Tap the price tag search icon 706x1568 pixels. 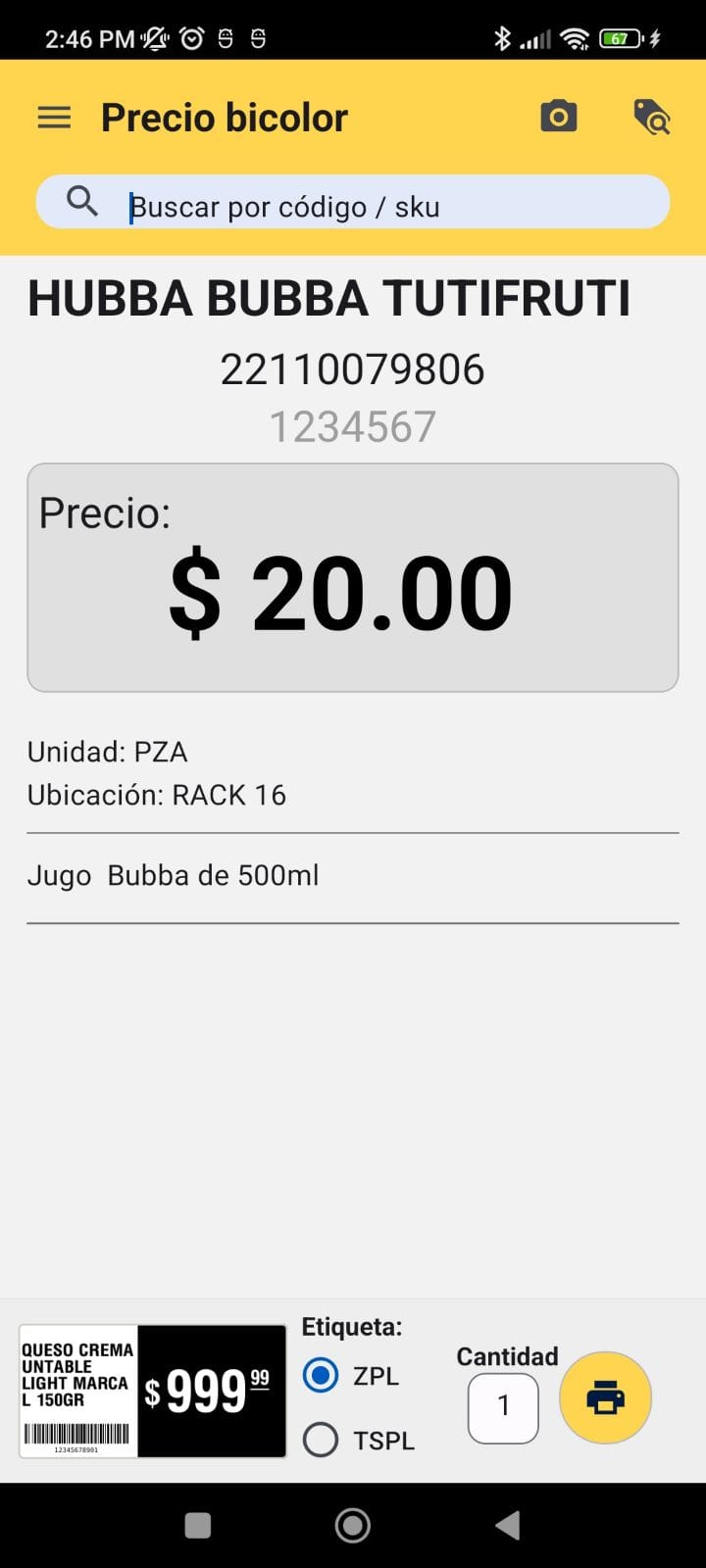(651, 118)
